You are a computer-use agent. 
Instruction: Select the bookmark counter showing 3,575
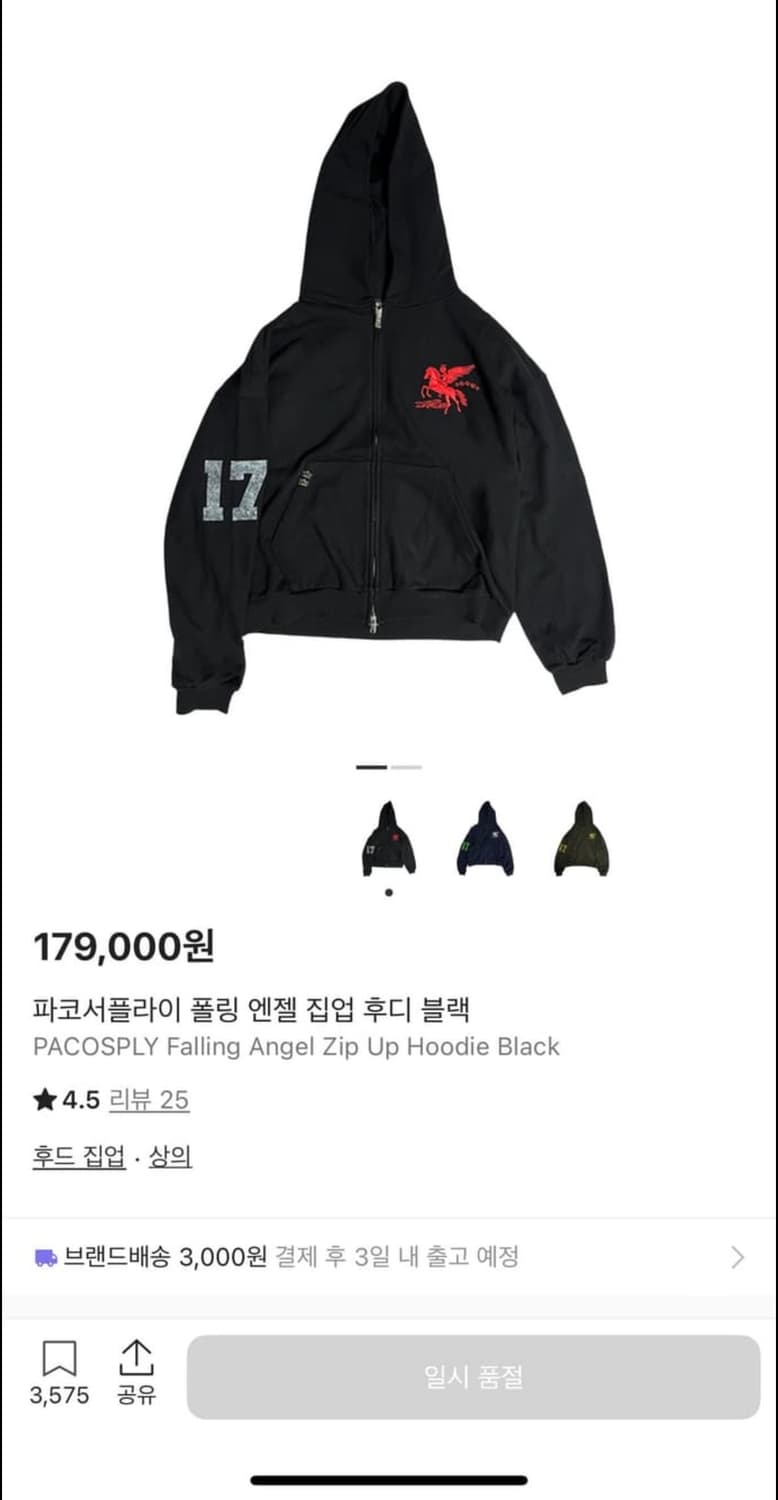tap(61, 1392)
